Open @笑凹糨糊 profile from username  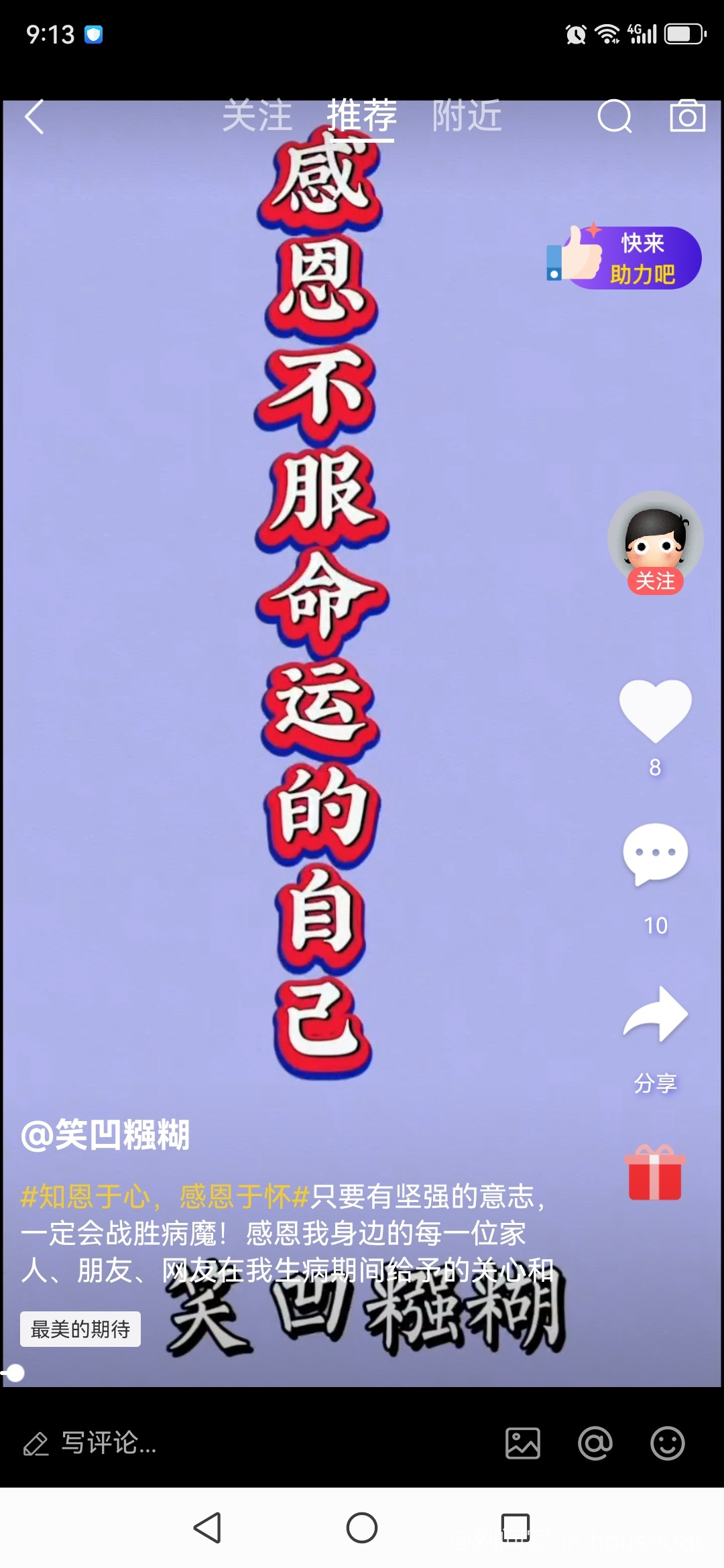coord(105,1134)
